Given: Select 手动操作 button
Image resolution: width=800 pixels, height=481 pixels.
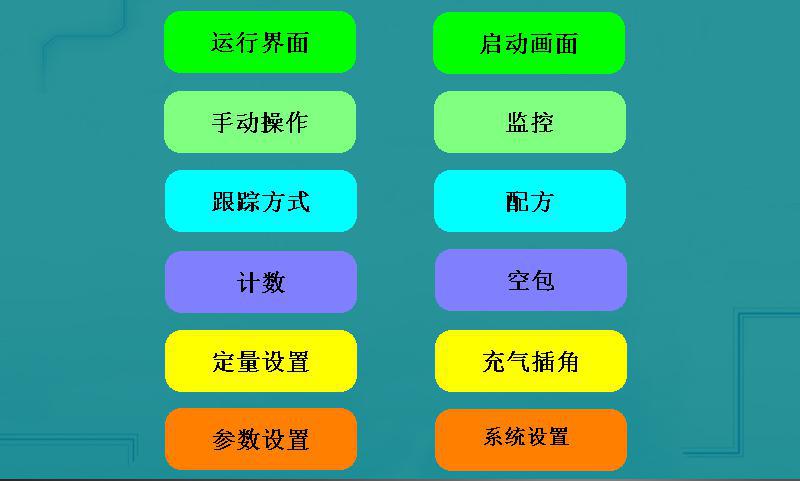Looking at the screenshot, I should point(260,122).
